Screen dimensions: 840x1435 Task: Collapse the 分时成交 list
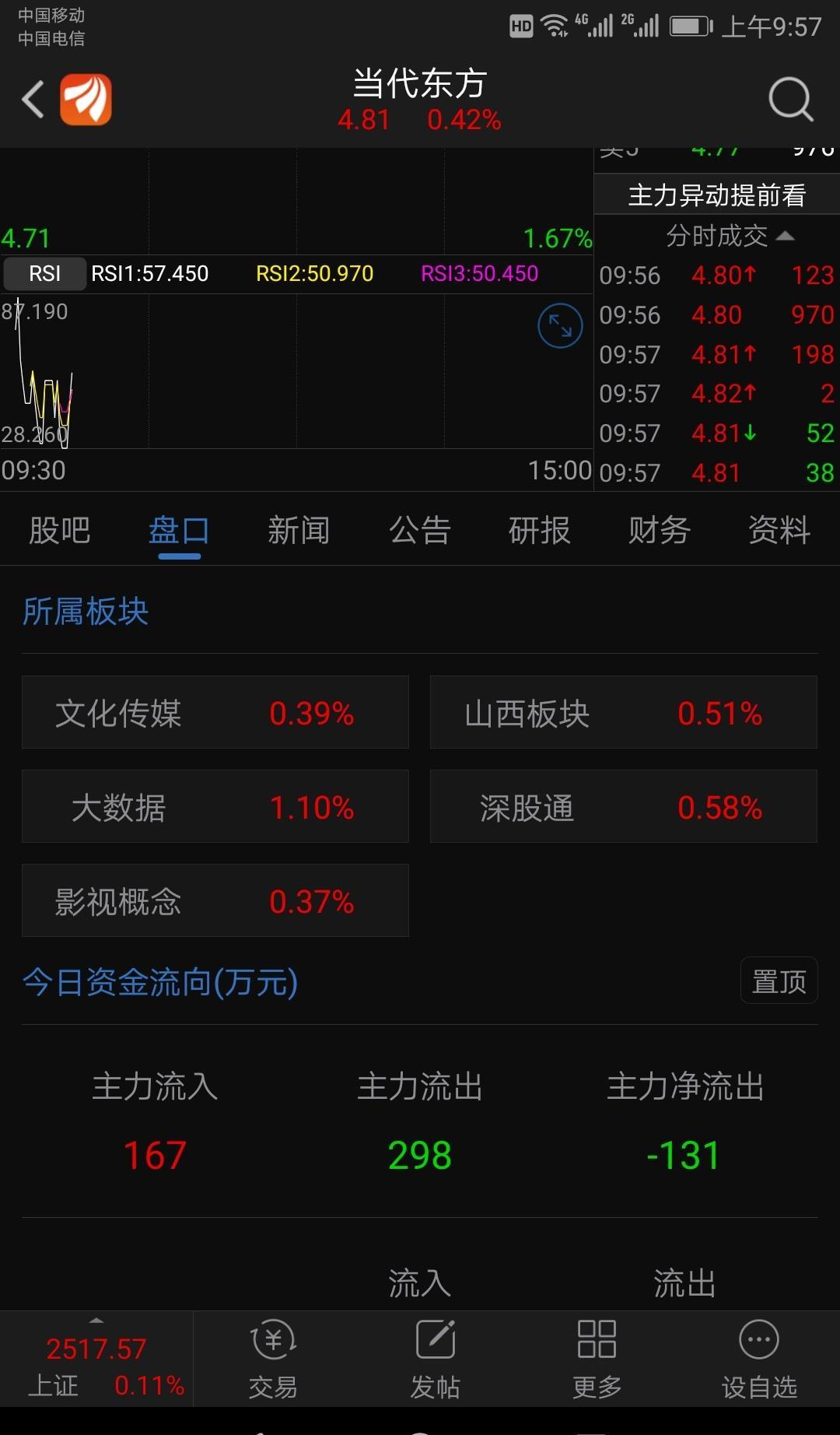(x=730, y=236)
